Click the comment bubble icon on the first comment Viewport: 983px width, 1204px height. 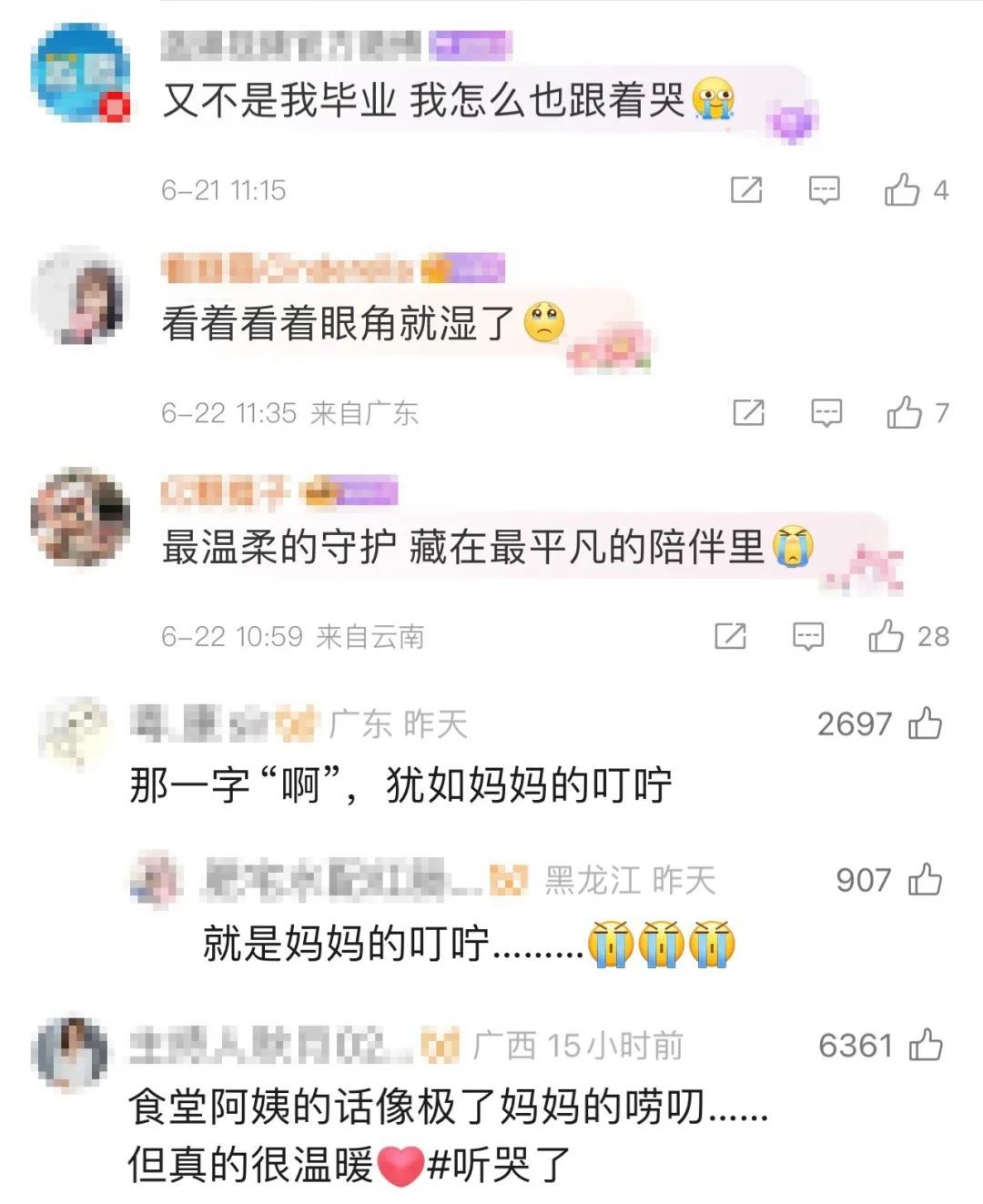tap(823, 189)
